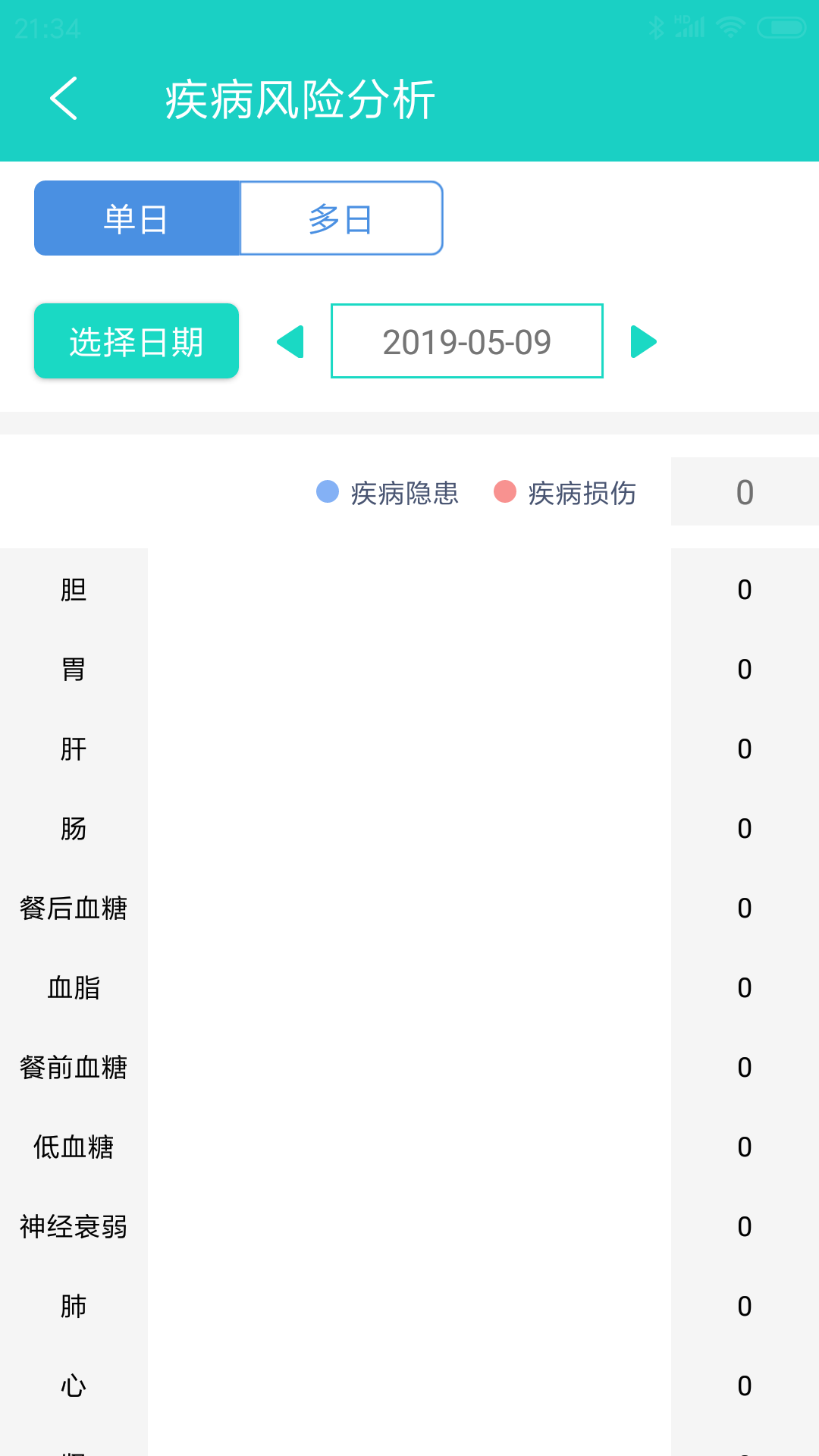Click the top value showing 0
Image resolution: width=819 pixels, height=1456 pixels.
744,492
